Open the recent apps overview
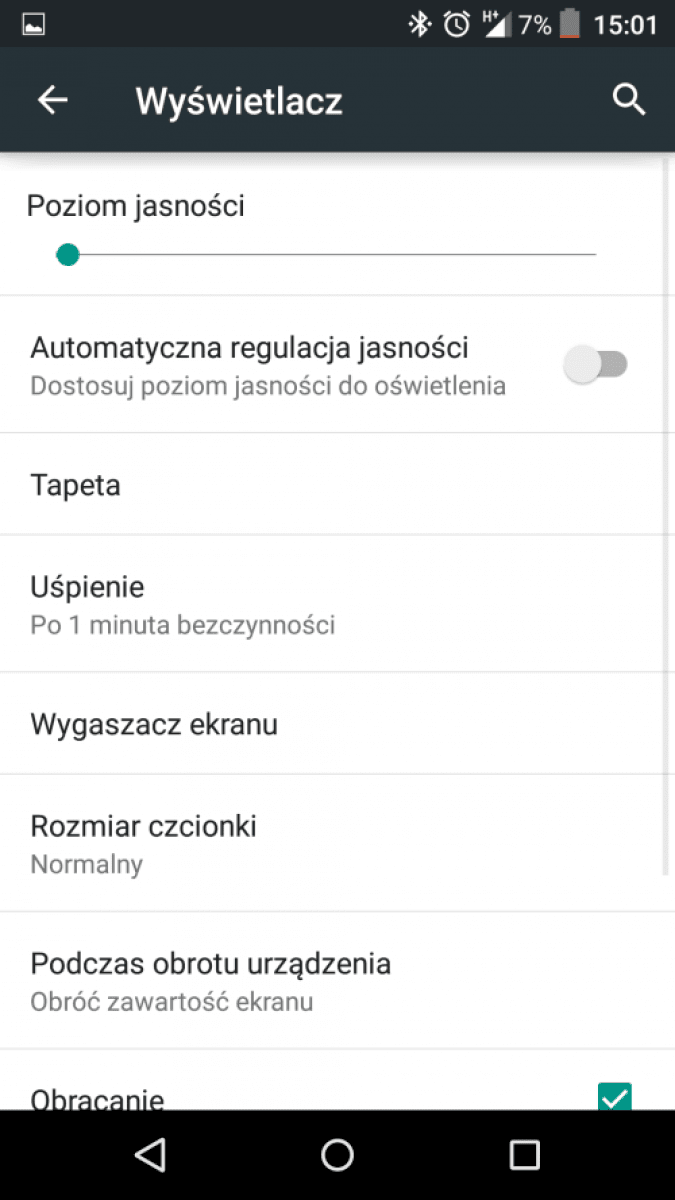 coord(524,1155)
